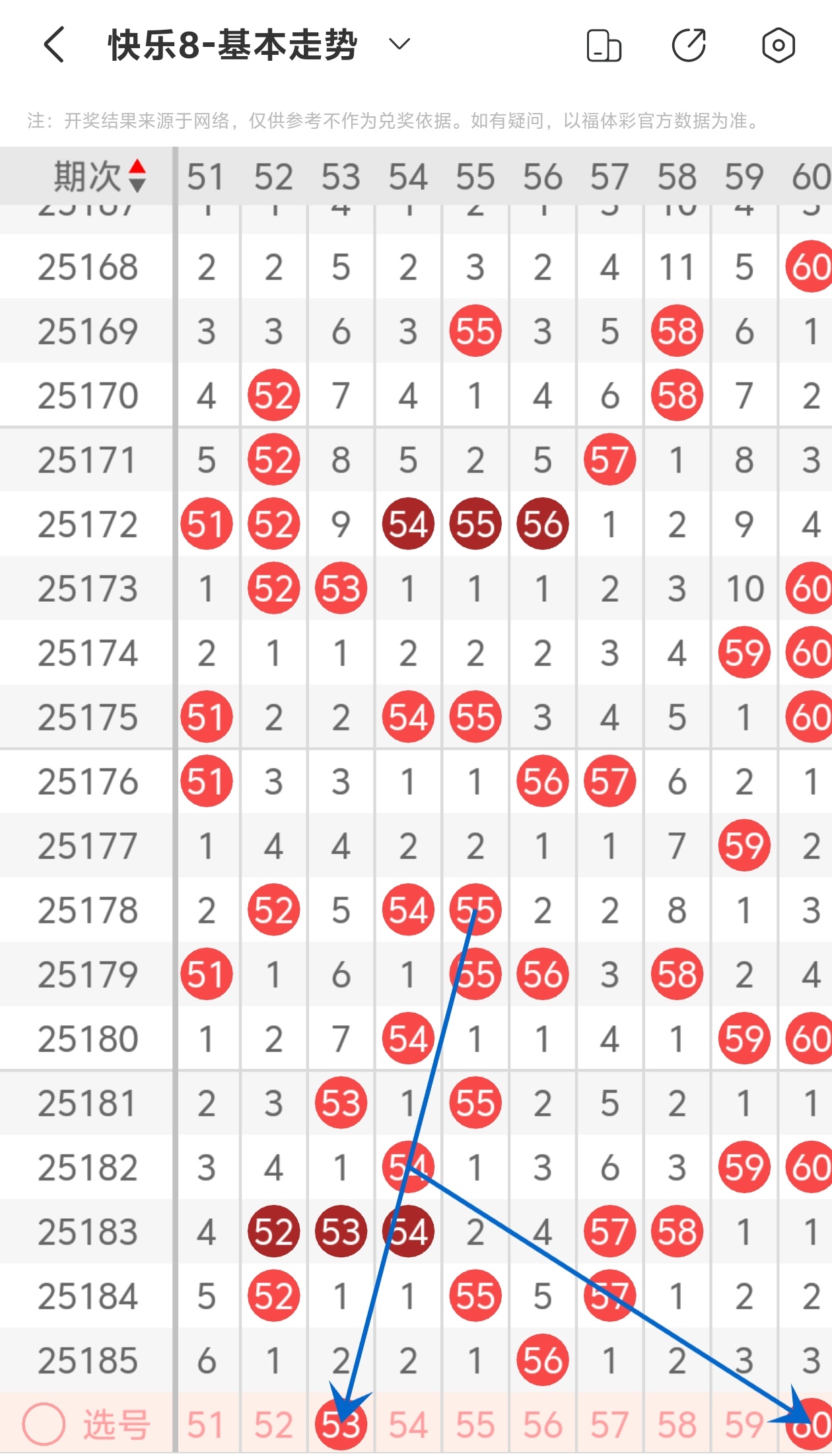Expand the 快乐8-基本走势 title dropdown
Image resolution: width=832 pixels, height=1456 pixels.
click(399, 45)
